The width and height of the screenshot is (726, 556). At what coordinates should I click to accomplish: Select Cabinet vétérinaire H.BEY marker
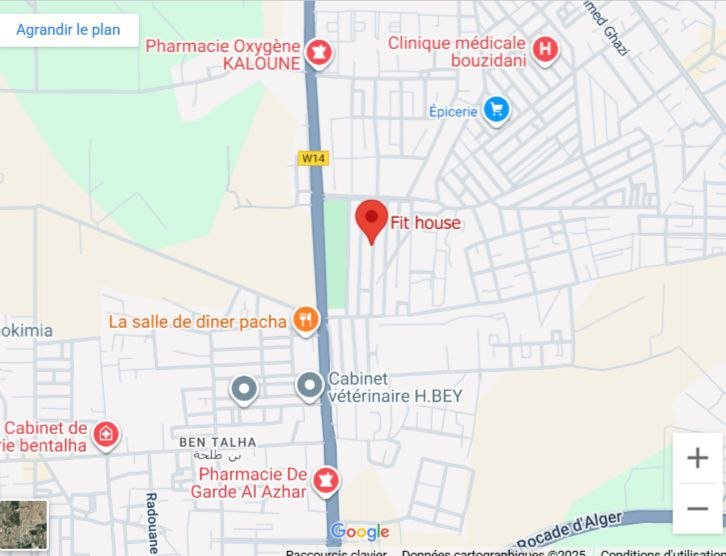(x=310, y=385)
